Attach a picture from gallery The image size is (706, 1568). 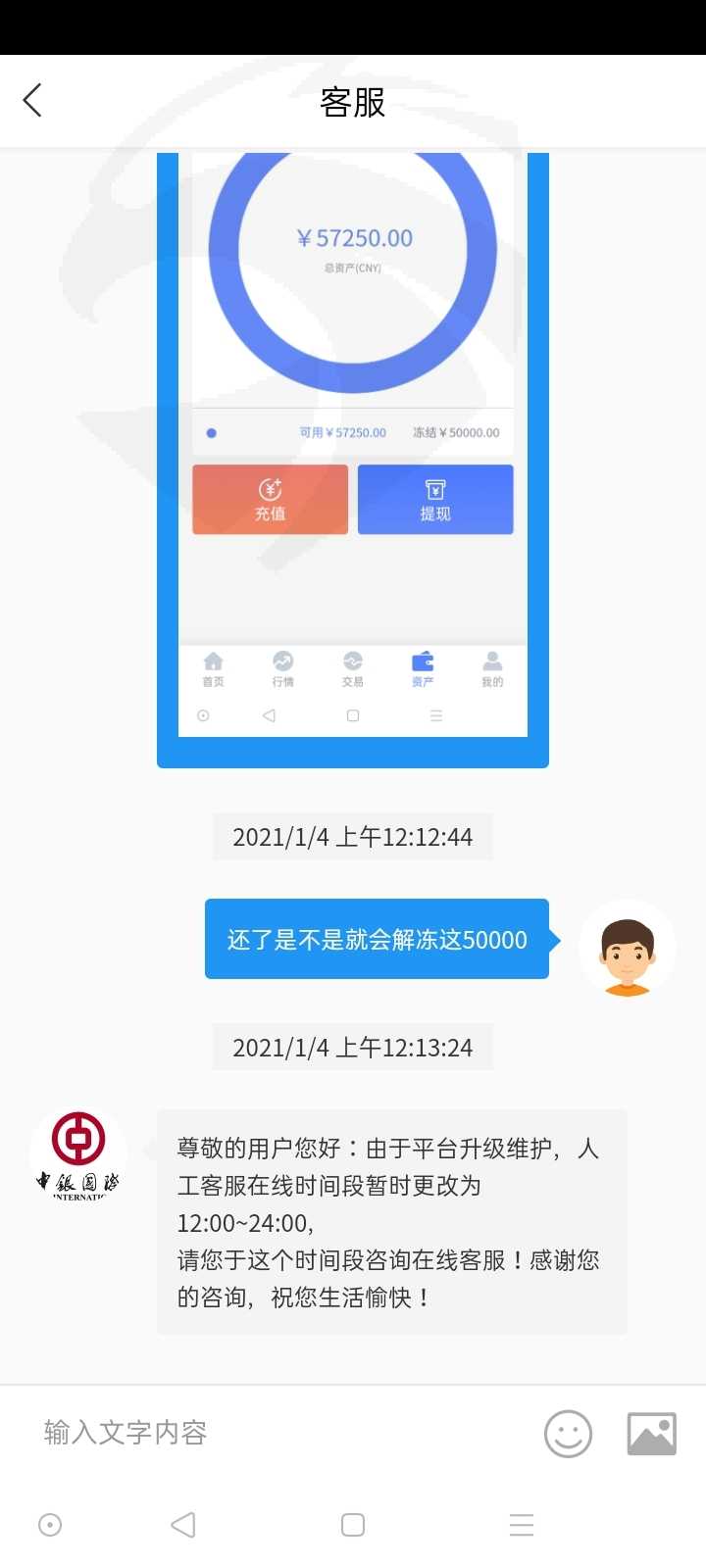point(652,1434)
